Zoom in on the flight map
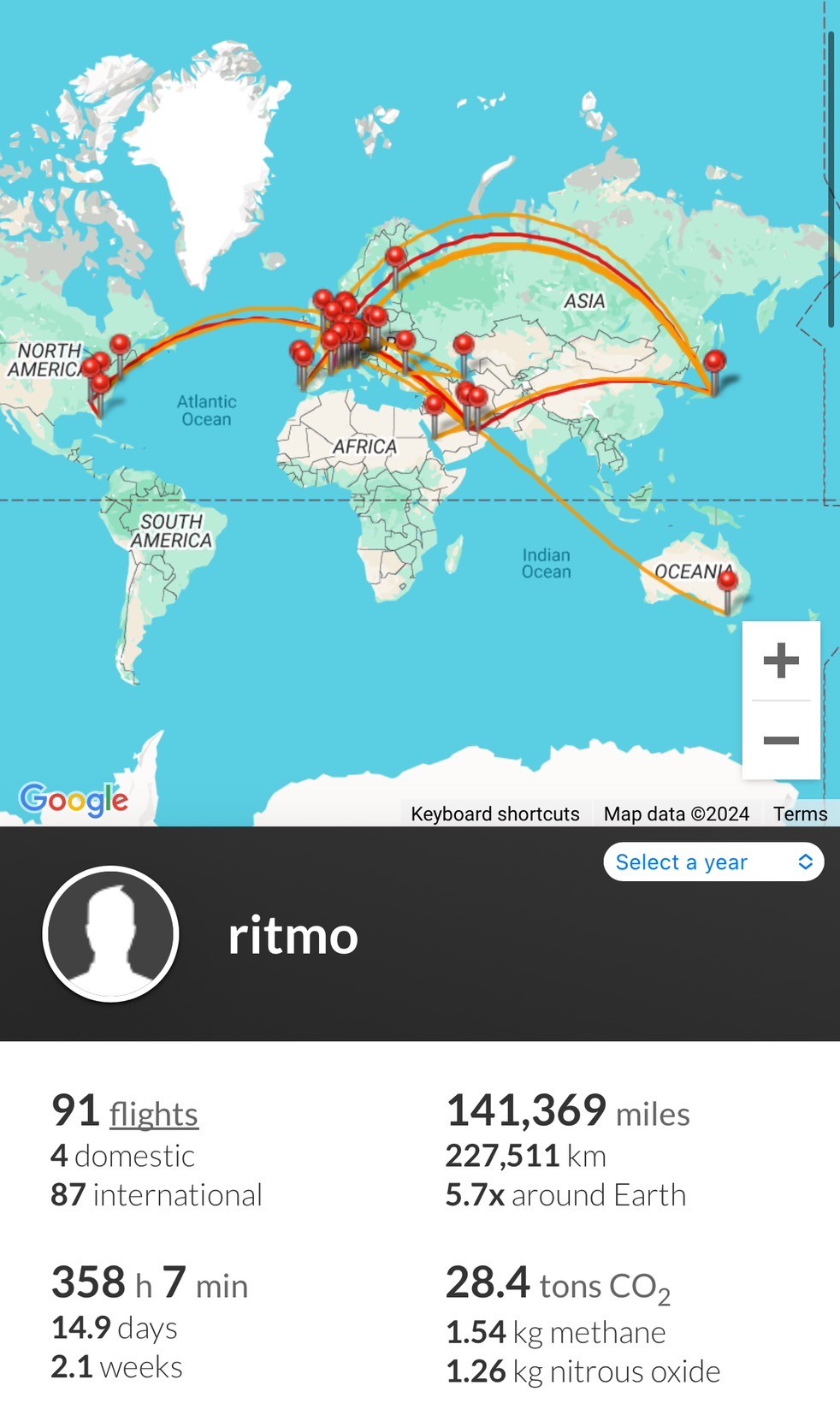Viewport: 840px width, 1427px height. pyautogui.click(x=781, y=660)
